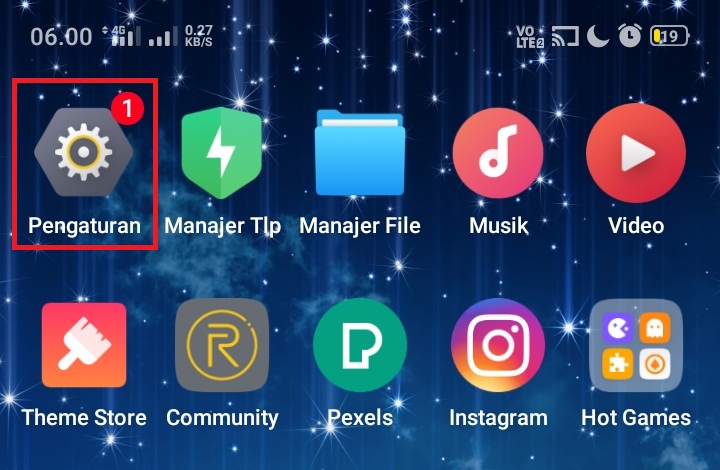This screenshot has height=470, width=720.
Task: Open the Musik app
Action: (x=498, y=153)
